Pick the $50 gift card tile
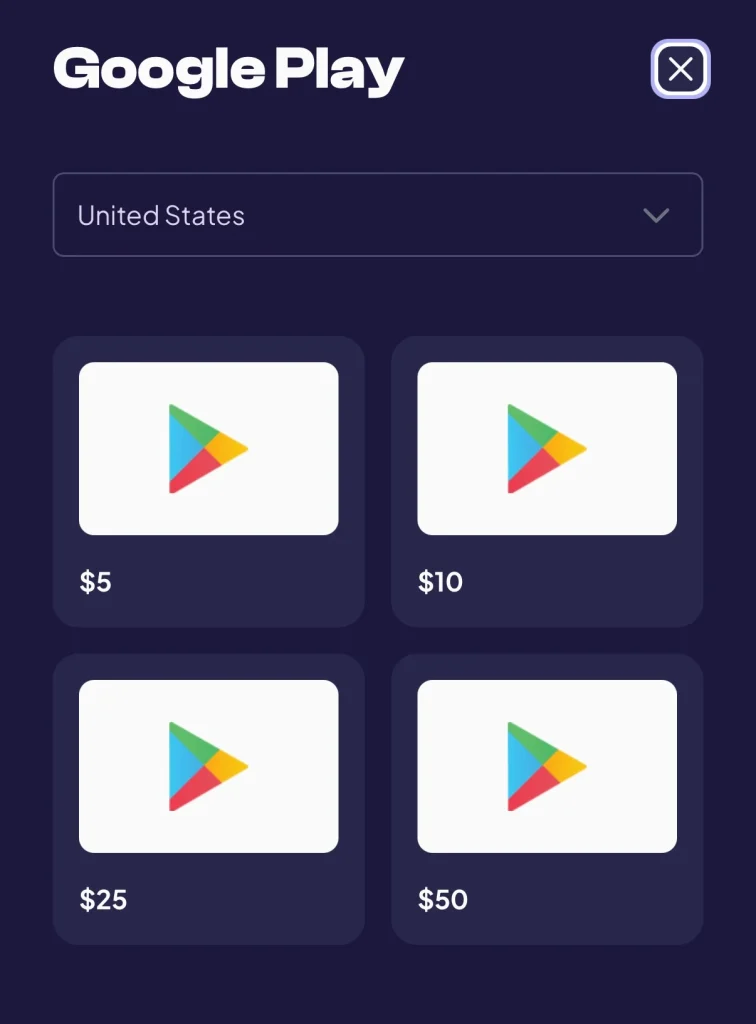The height and width of the screenshot is (1024, 756). 547,799
